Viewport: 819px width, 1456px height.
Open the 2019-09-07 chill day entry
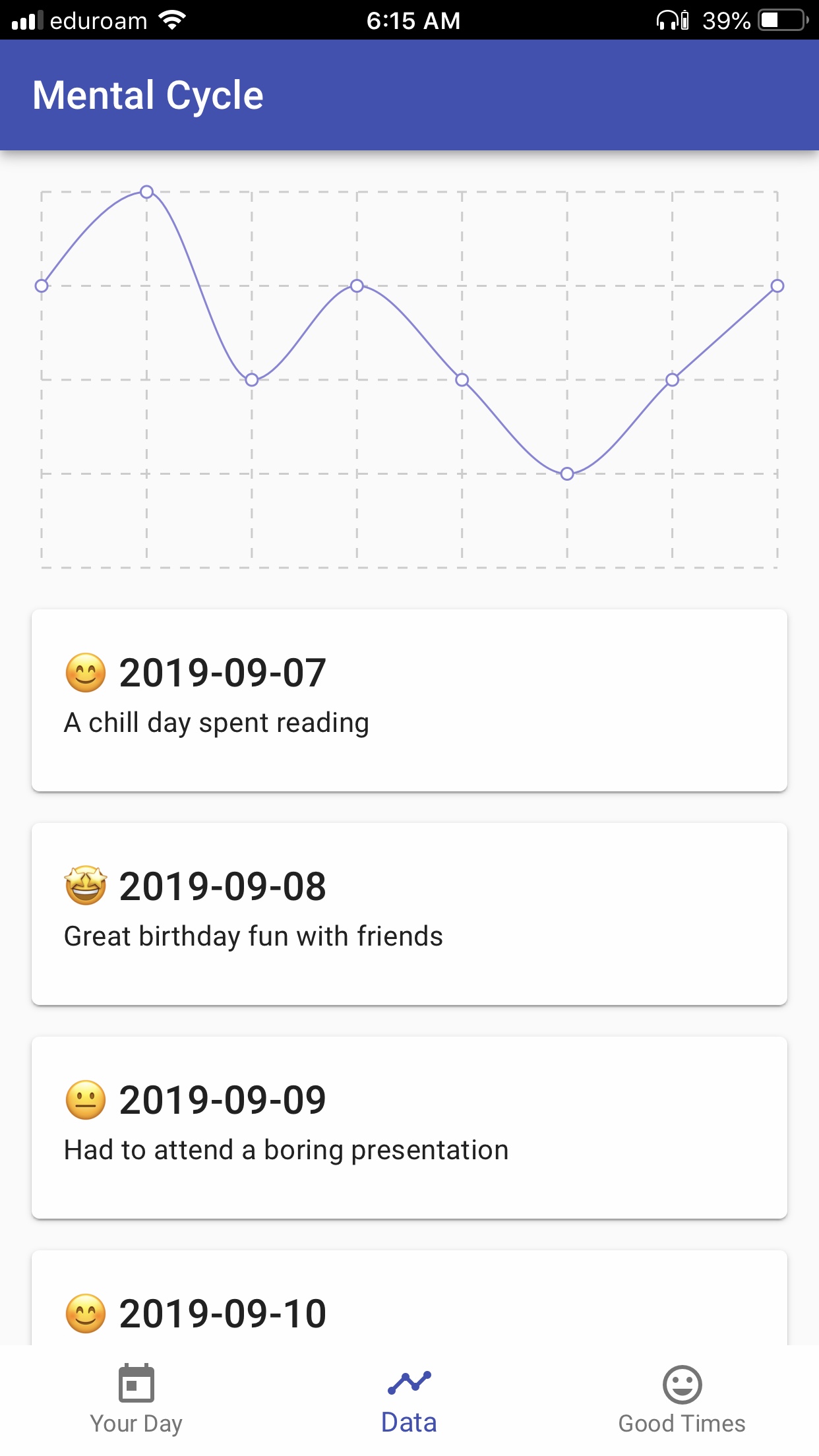(409, 700)
